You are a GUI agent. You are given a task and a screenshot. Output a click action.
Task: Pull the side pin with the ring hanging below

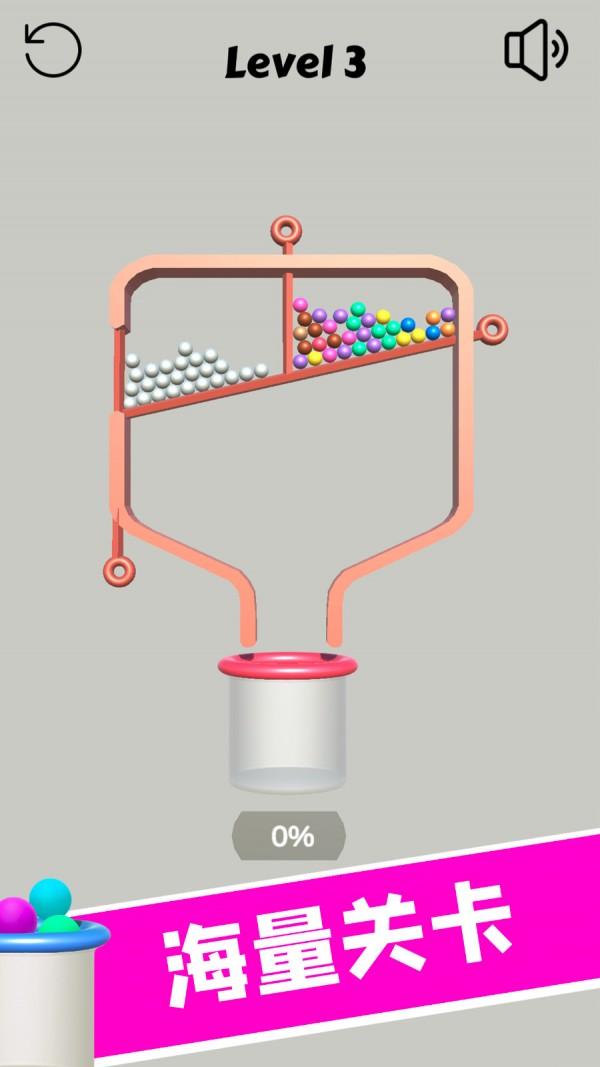(x=119, y=571)
